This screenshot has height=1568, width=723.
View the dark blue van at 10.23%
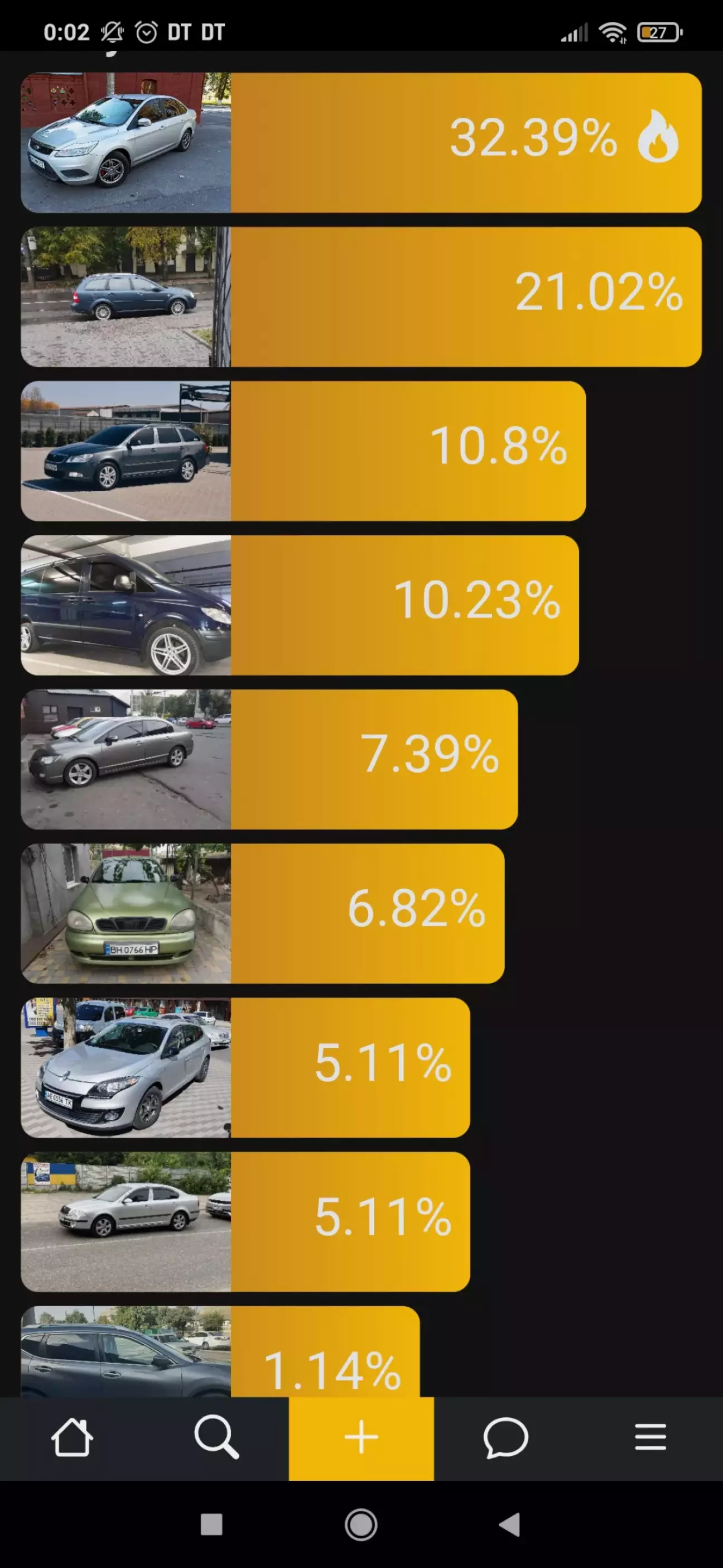click(x=300, y=605)
